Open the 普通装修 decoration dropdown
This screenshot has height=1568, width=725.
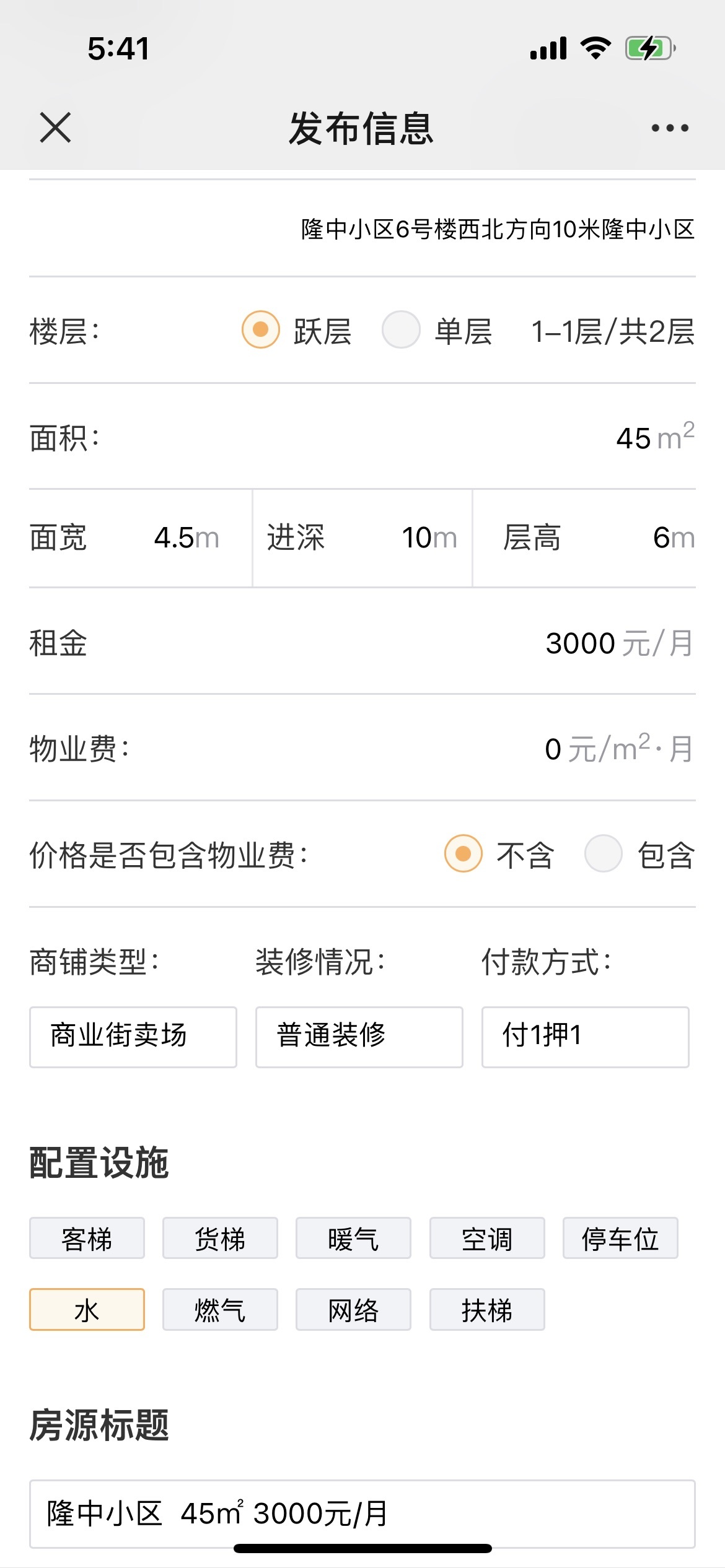(x=359, y=1037)
